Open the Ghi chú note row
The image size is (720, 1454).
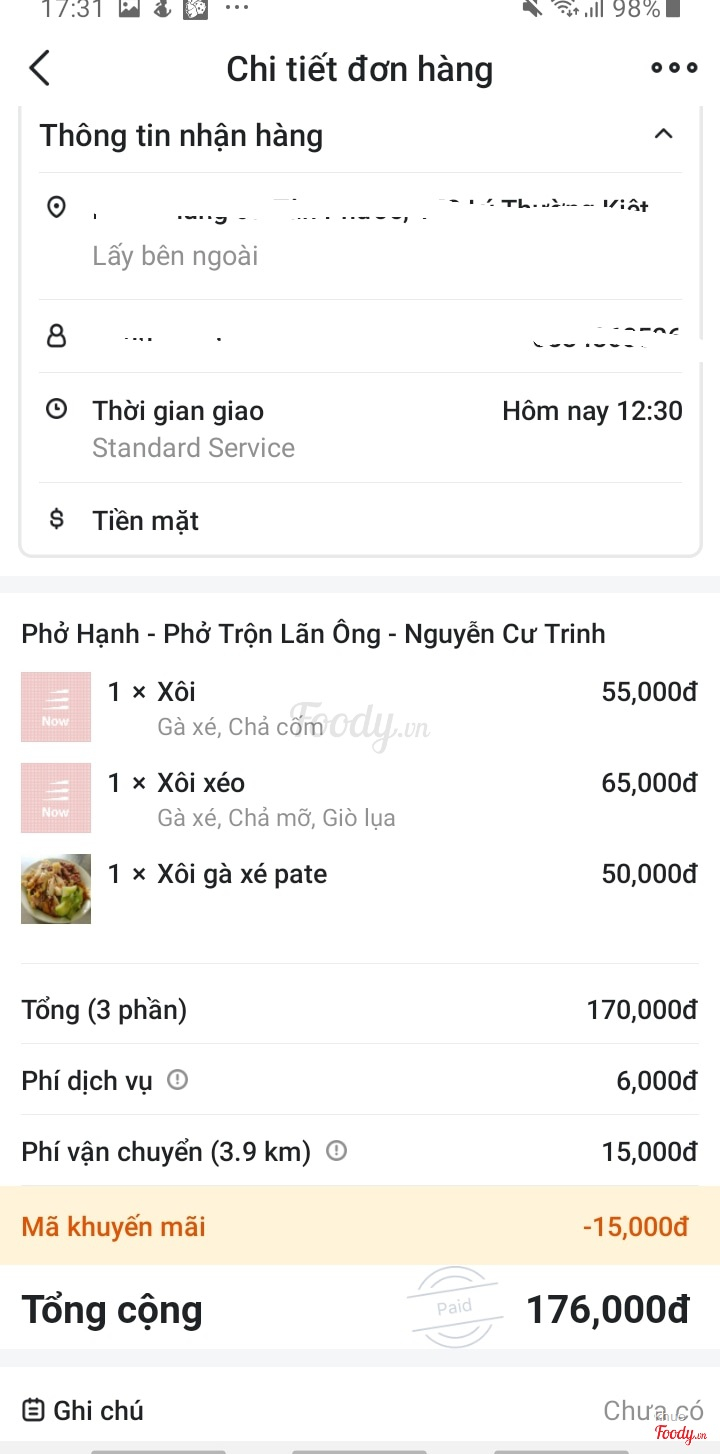coord(360,1410)
